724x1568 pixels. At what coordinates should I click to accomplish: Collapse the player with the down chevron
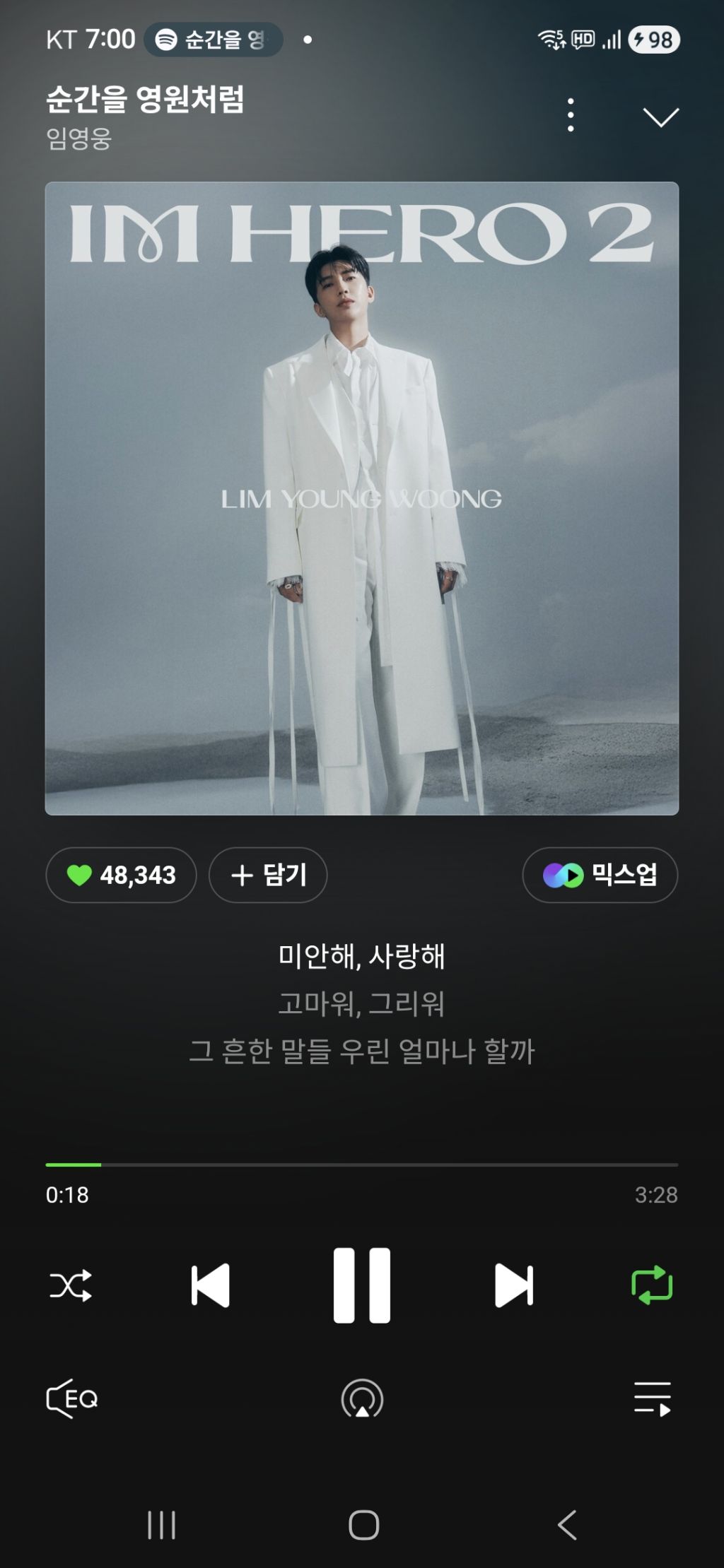(x=660, y=117)
